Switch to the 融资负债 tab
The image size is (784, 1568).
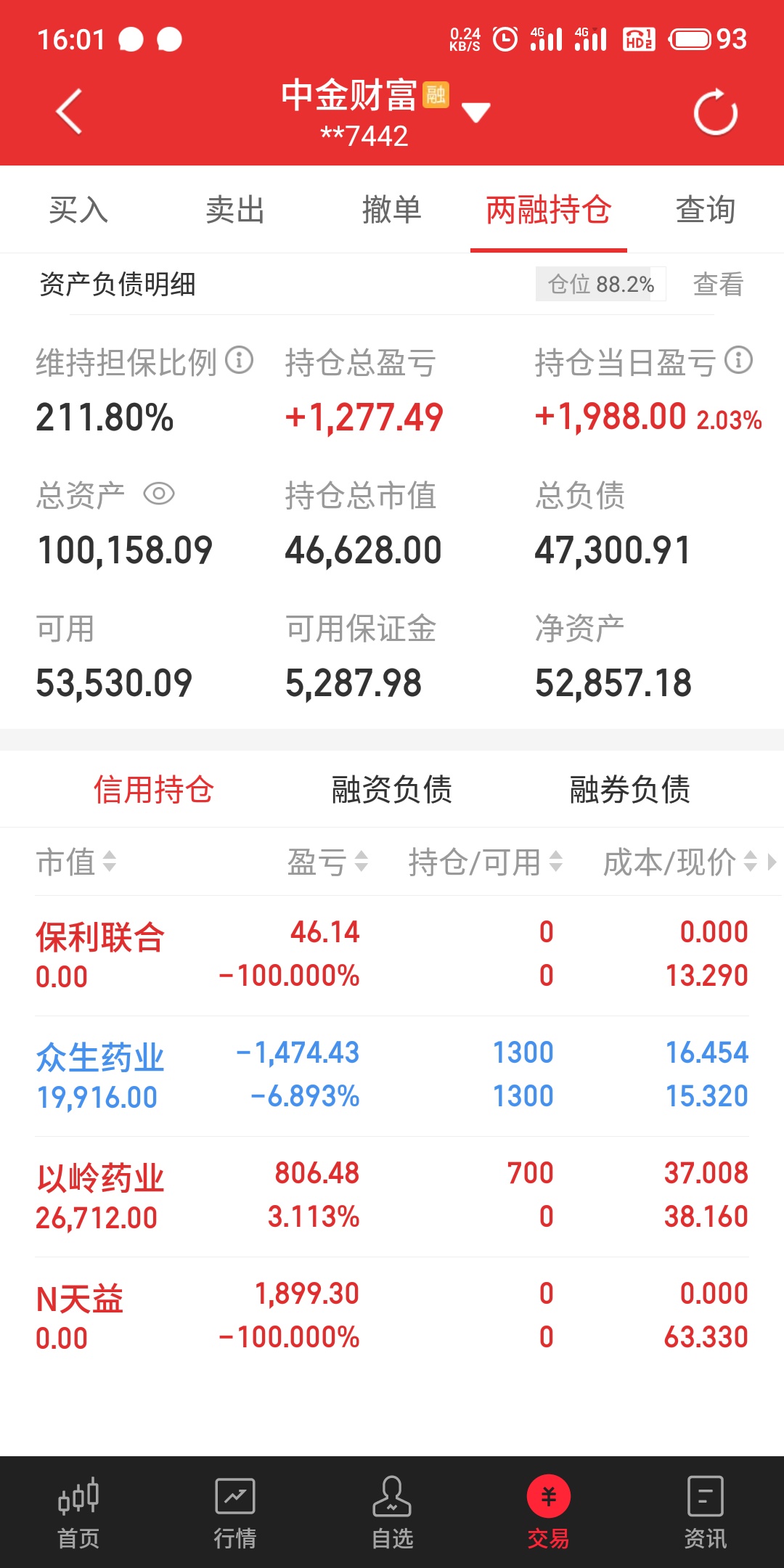click(x=392, y=790)
